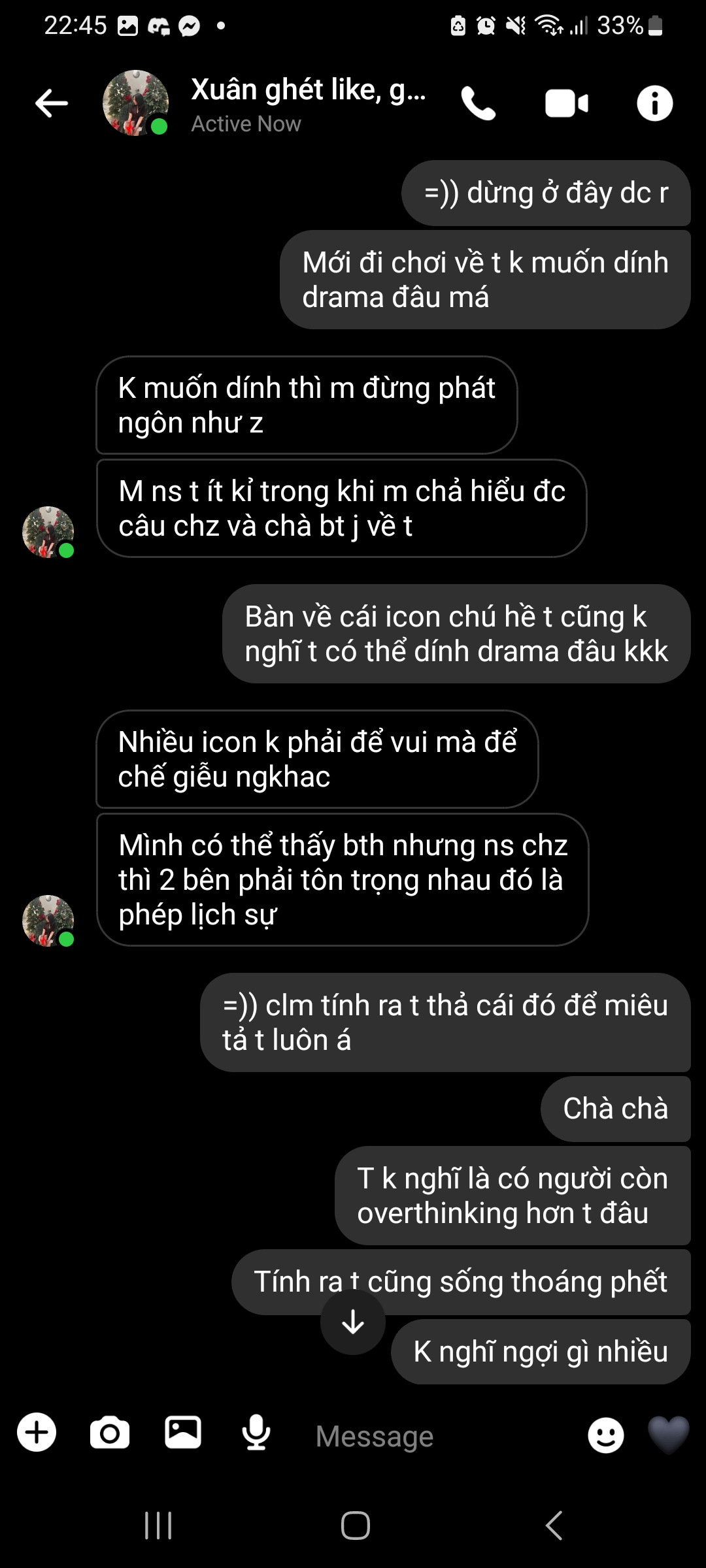Tap the system home button
The image size is (706, 1568).
click(x=355, y=1526)
